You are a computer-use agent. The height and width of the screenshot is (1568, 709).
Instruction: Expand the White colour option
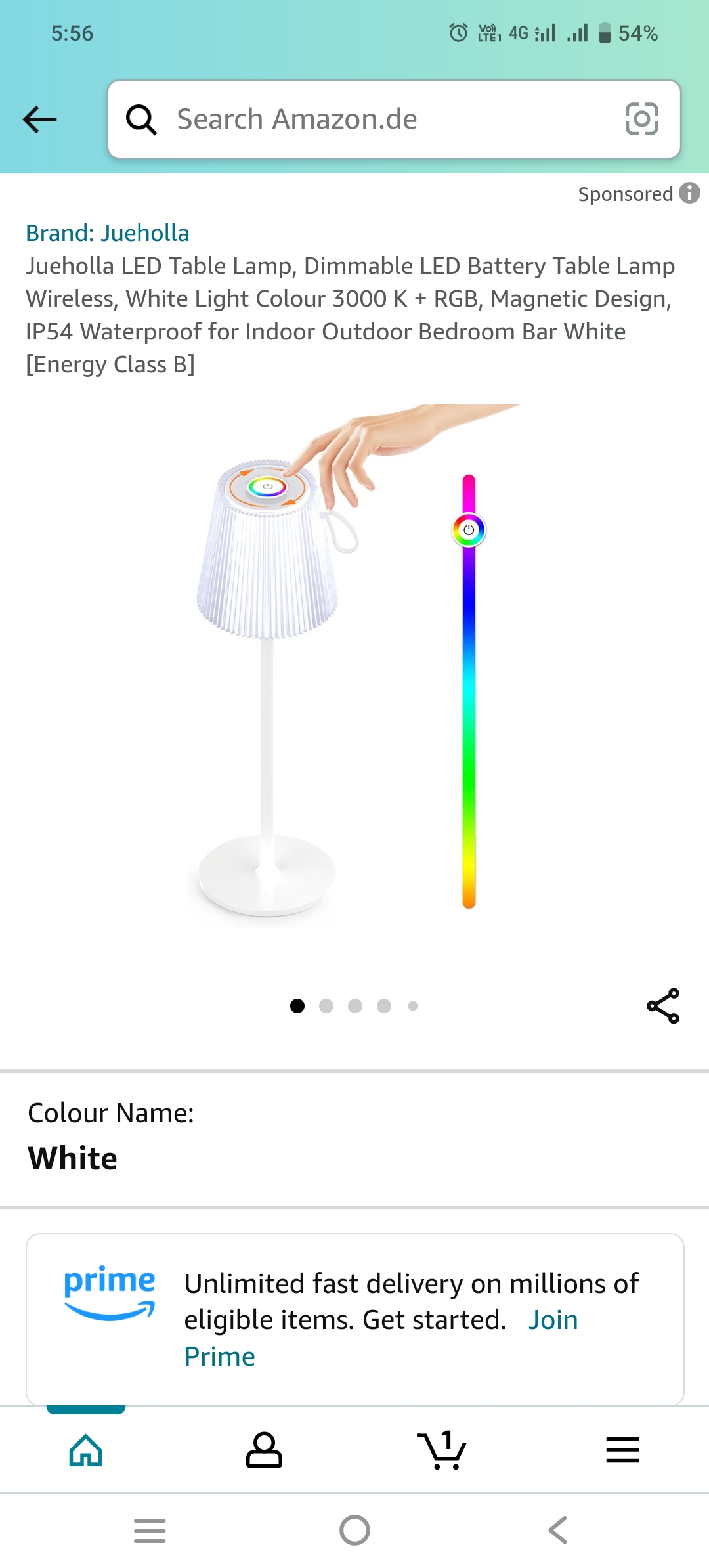tap(72, 1158)
